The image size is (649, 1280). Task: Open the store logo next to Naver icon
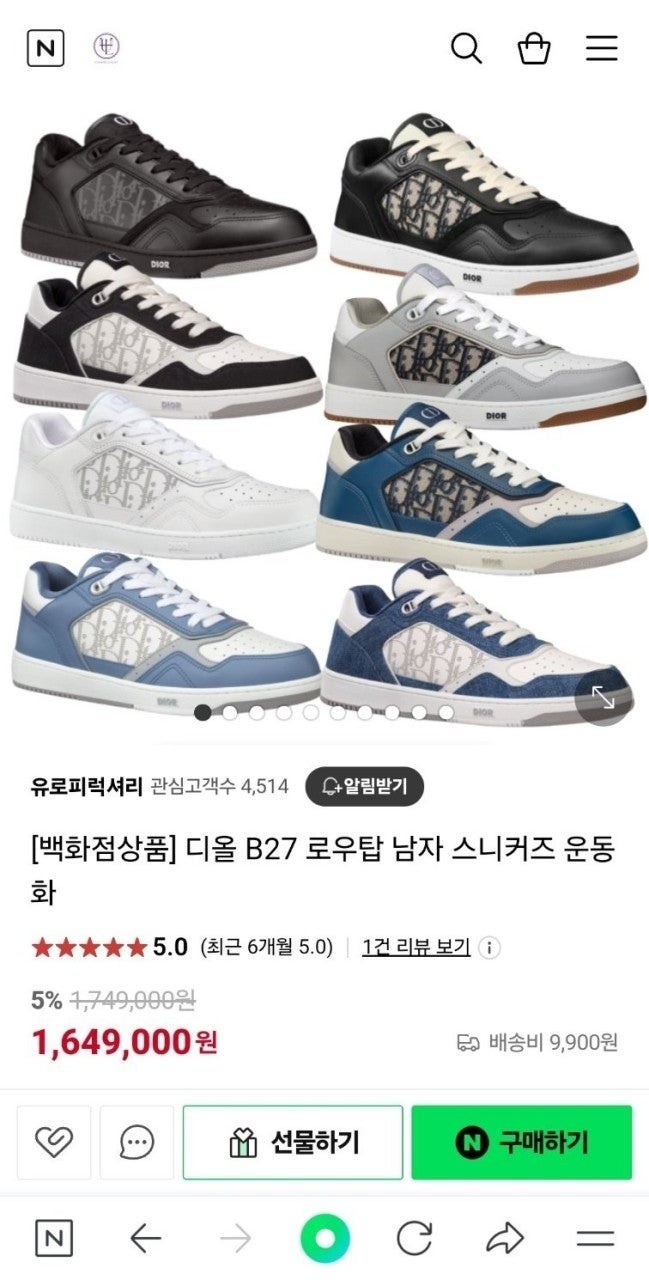click(106, 47)
